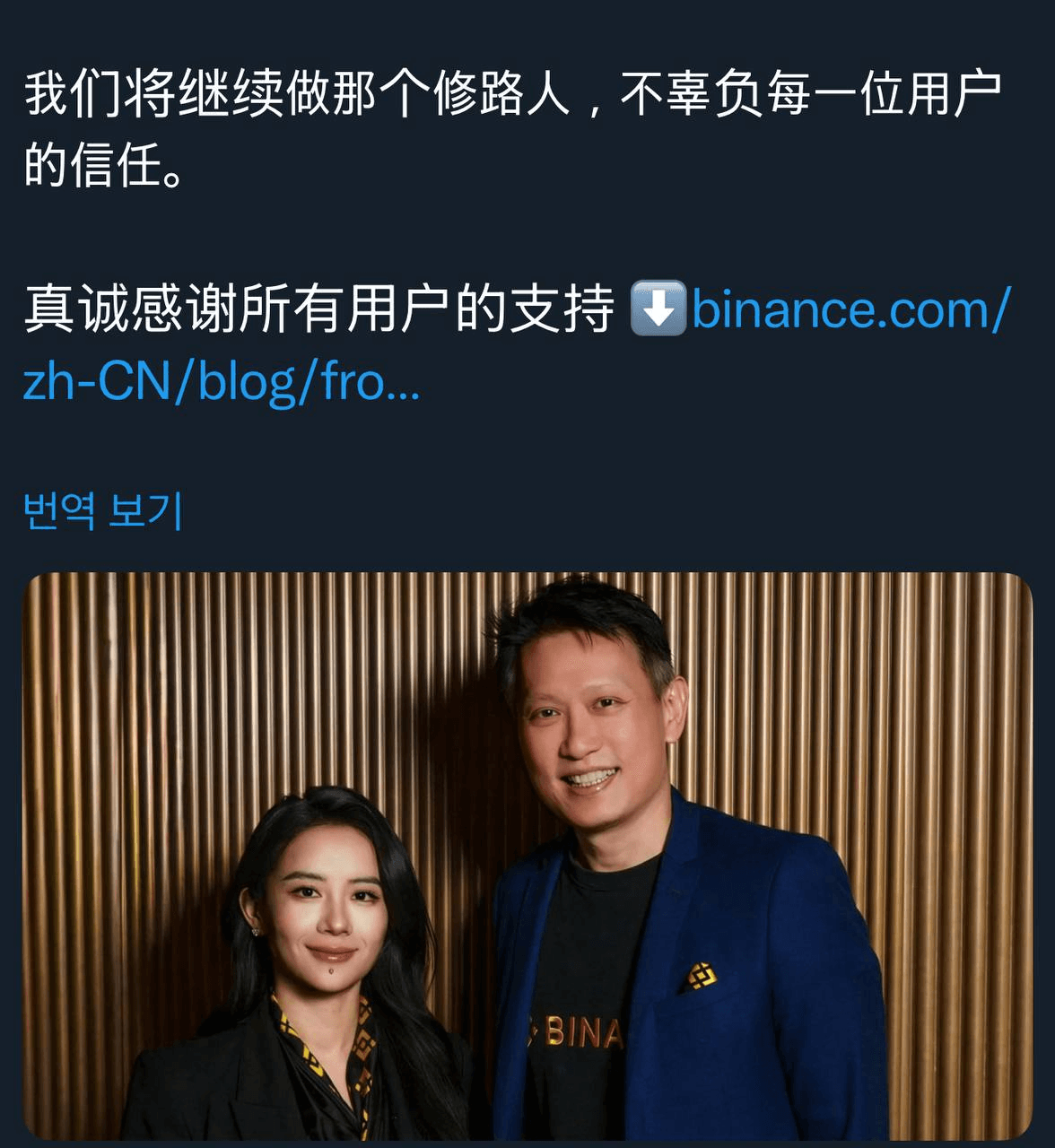Tap 번역 보기 to view translation
1055x1148 pixels.
pyautogui.click(x=103, y=511)
